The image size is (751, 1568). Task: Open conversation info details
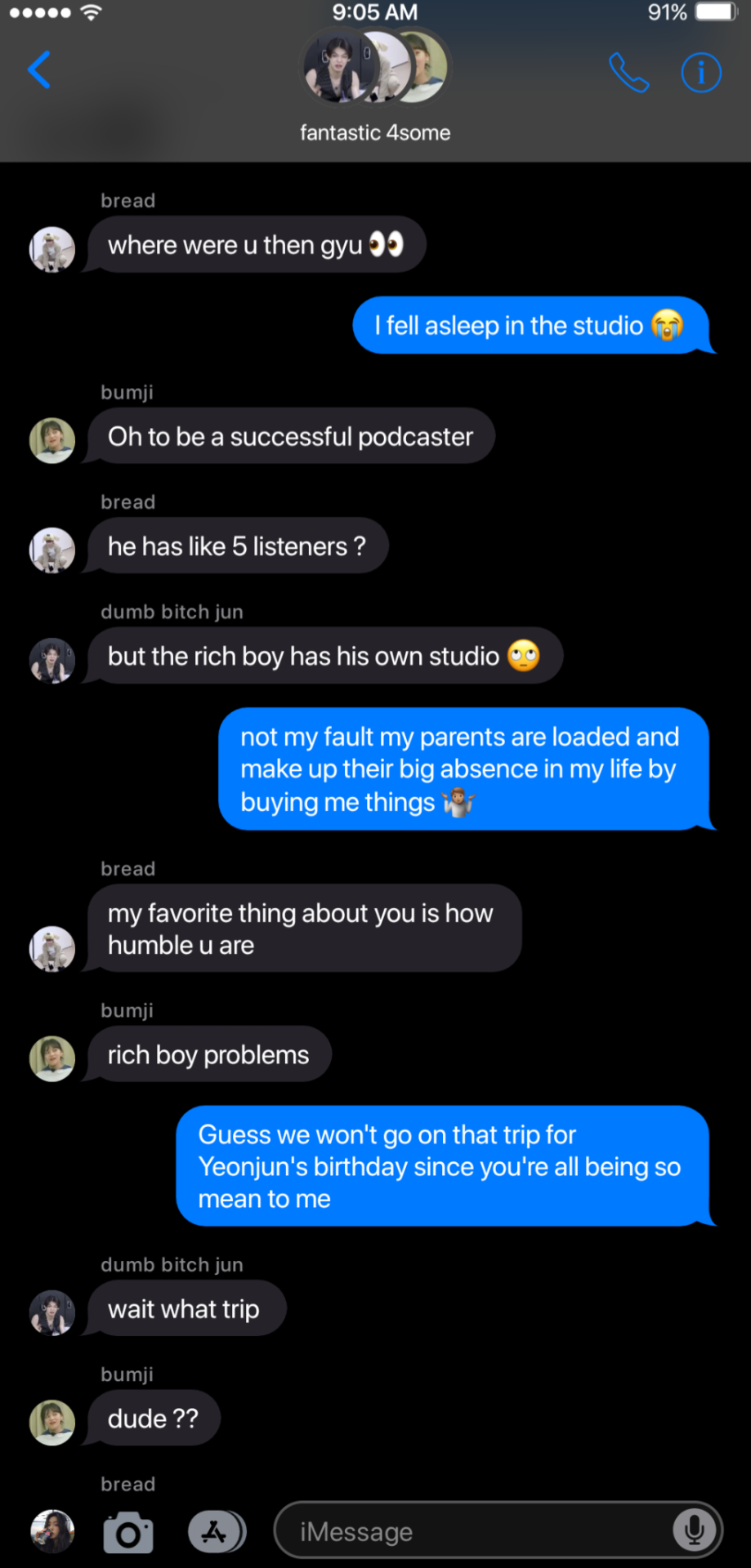(701, 73)
